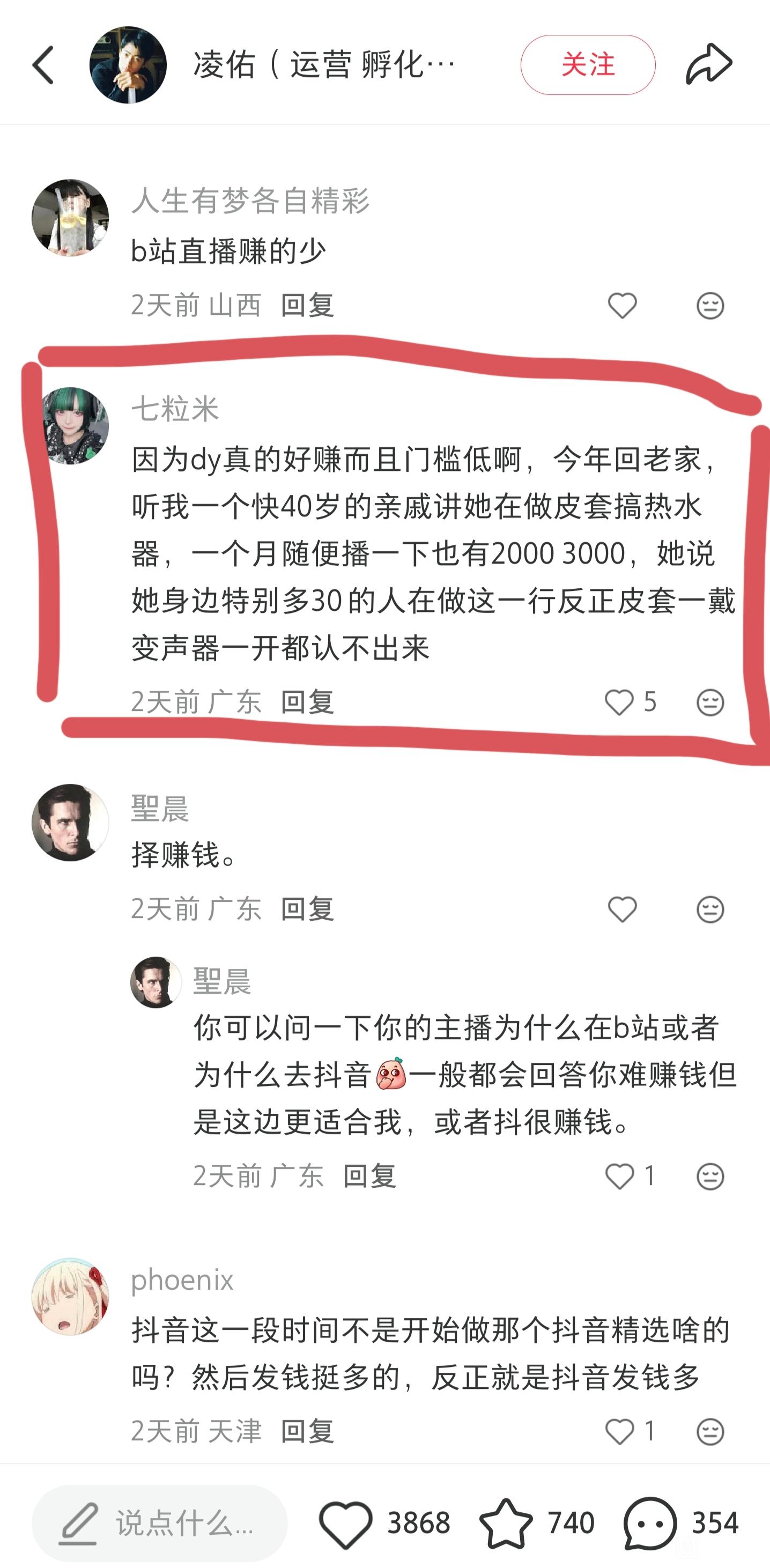Screen dimensions: 770x1568
Task: Reply to 人生有梦各自精彩's comment
Action: 307,305
